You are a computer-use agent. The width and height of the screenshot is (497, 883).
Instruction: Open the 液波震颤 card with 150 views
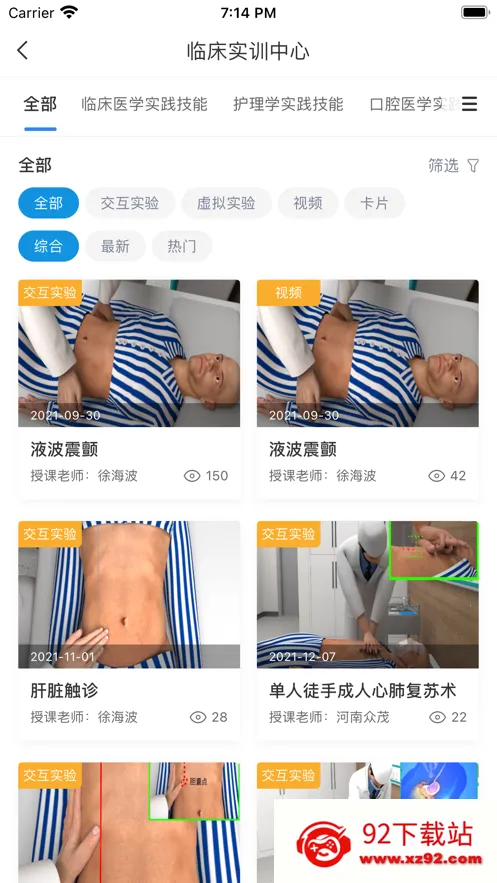pos(129,389)
